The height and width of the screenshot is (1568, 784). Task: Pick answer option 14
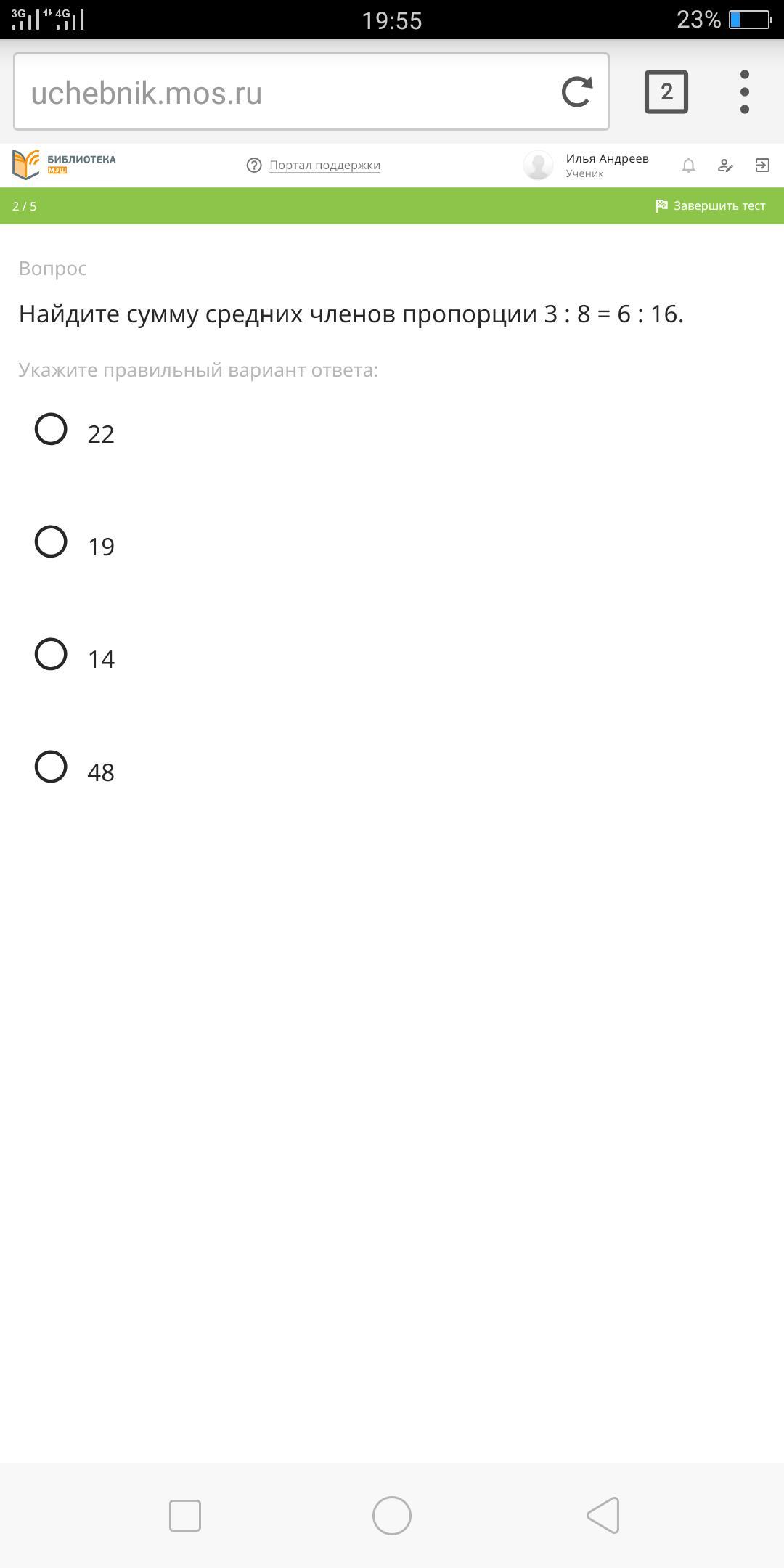click(51, 654)
